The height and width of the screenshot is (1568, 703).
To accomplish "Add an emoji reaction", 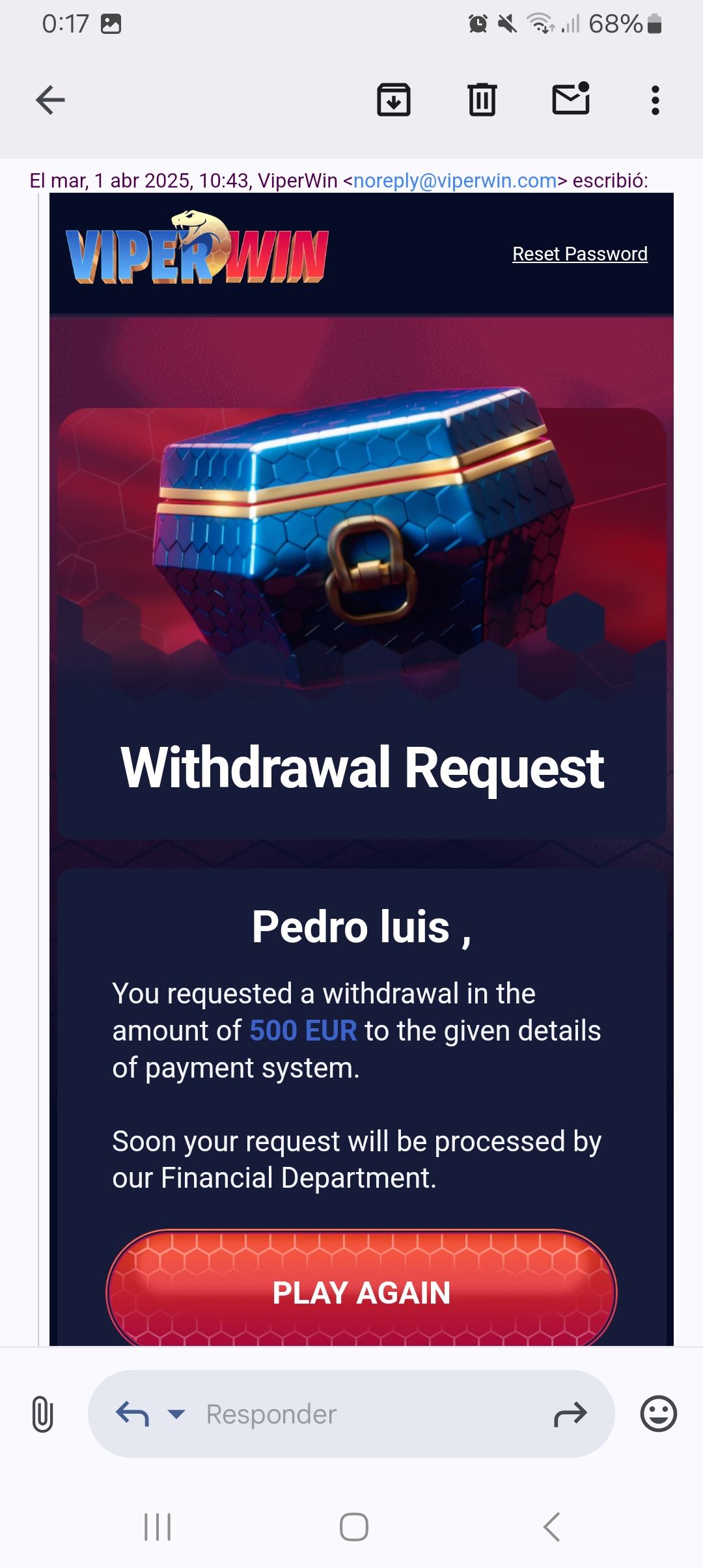I will coord(659,1414).
